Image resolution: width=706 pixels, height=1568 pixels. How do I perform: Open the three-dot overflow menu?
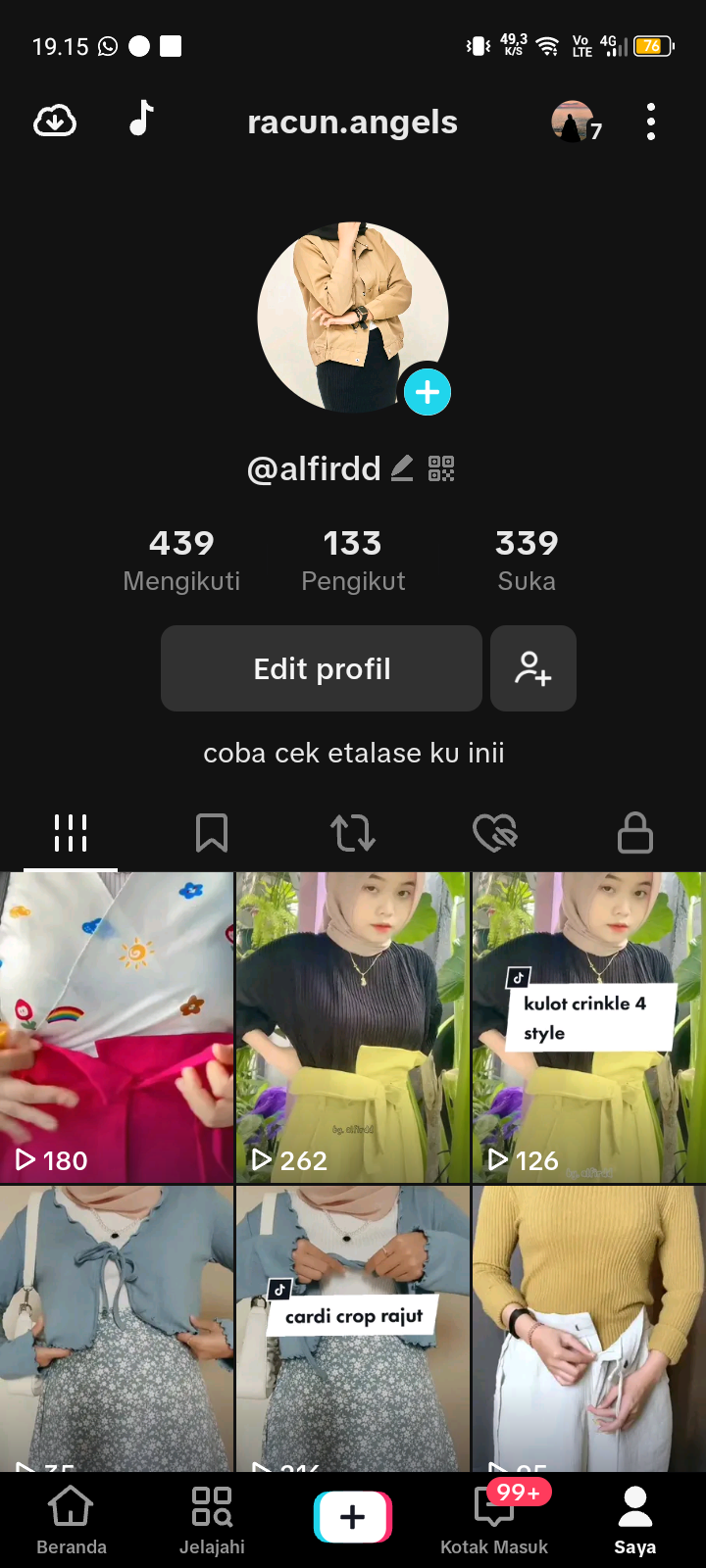(x=651, y=122)
